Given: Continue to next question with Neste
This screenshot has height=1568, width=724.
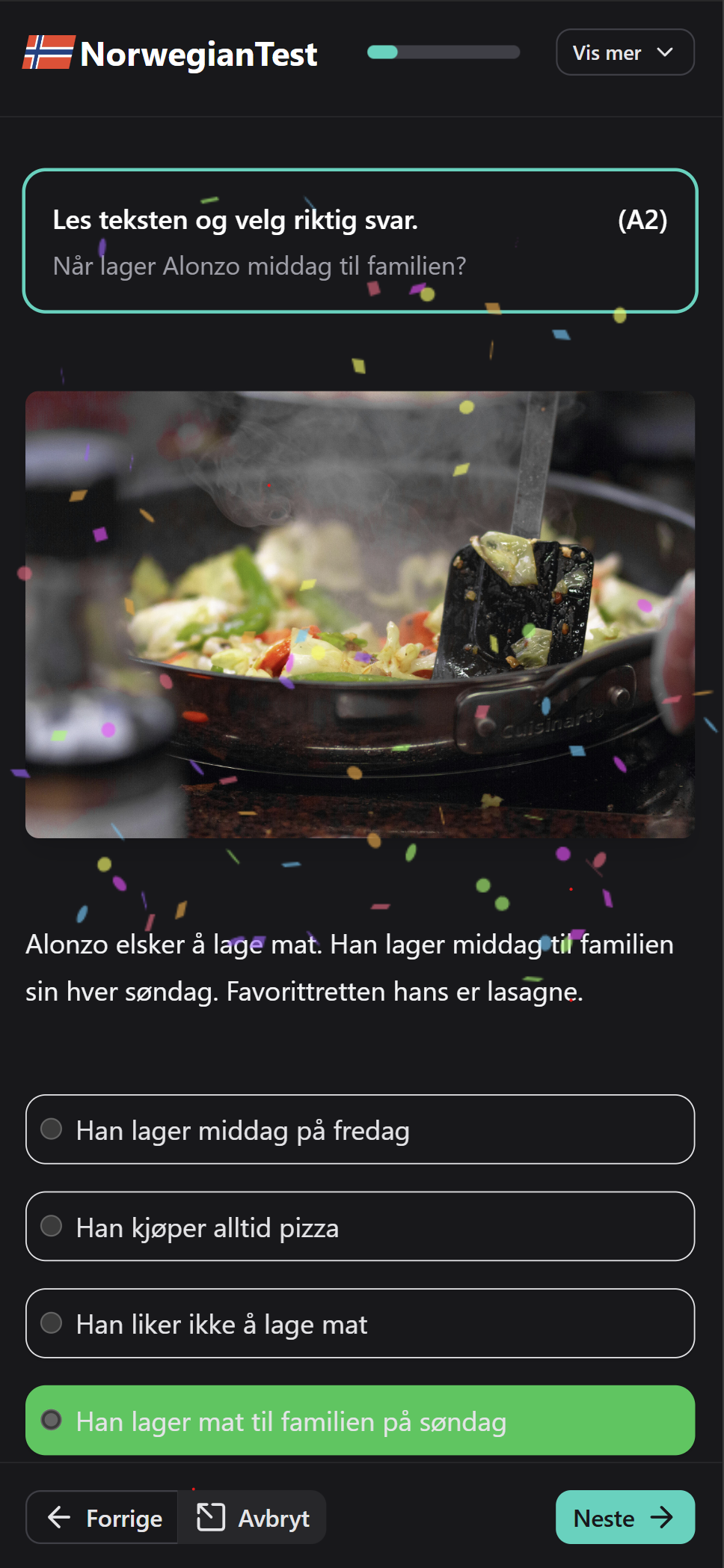Looking at the screenshot, I should pyautogui.click(x=624, y=1518).
